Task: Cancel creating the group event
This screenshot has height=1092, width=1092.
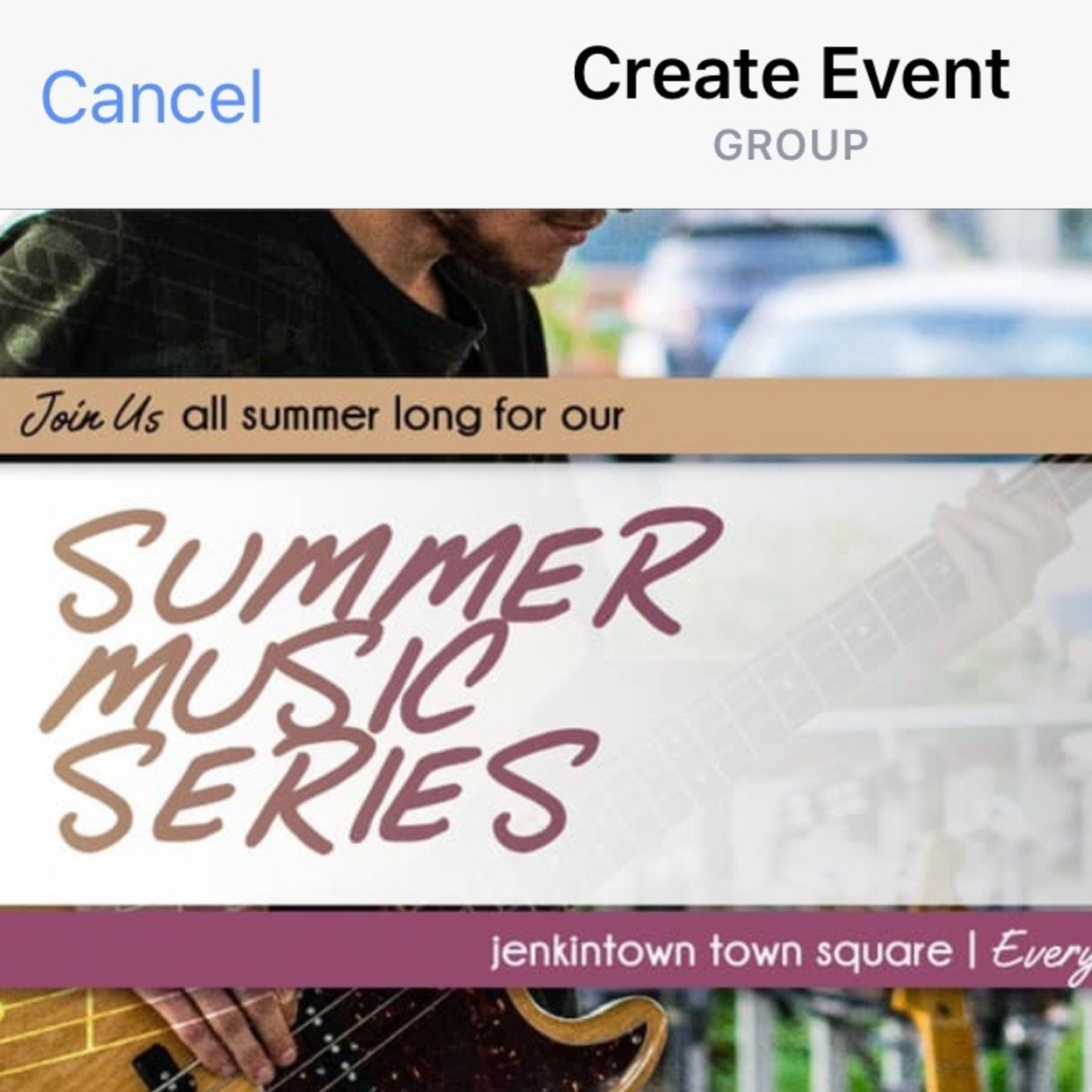Action: [x=151, y=97]
